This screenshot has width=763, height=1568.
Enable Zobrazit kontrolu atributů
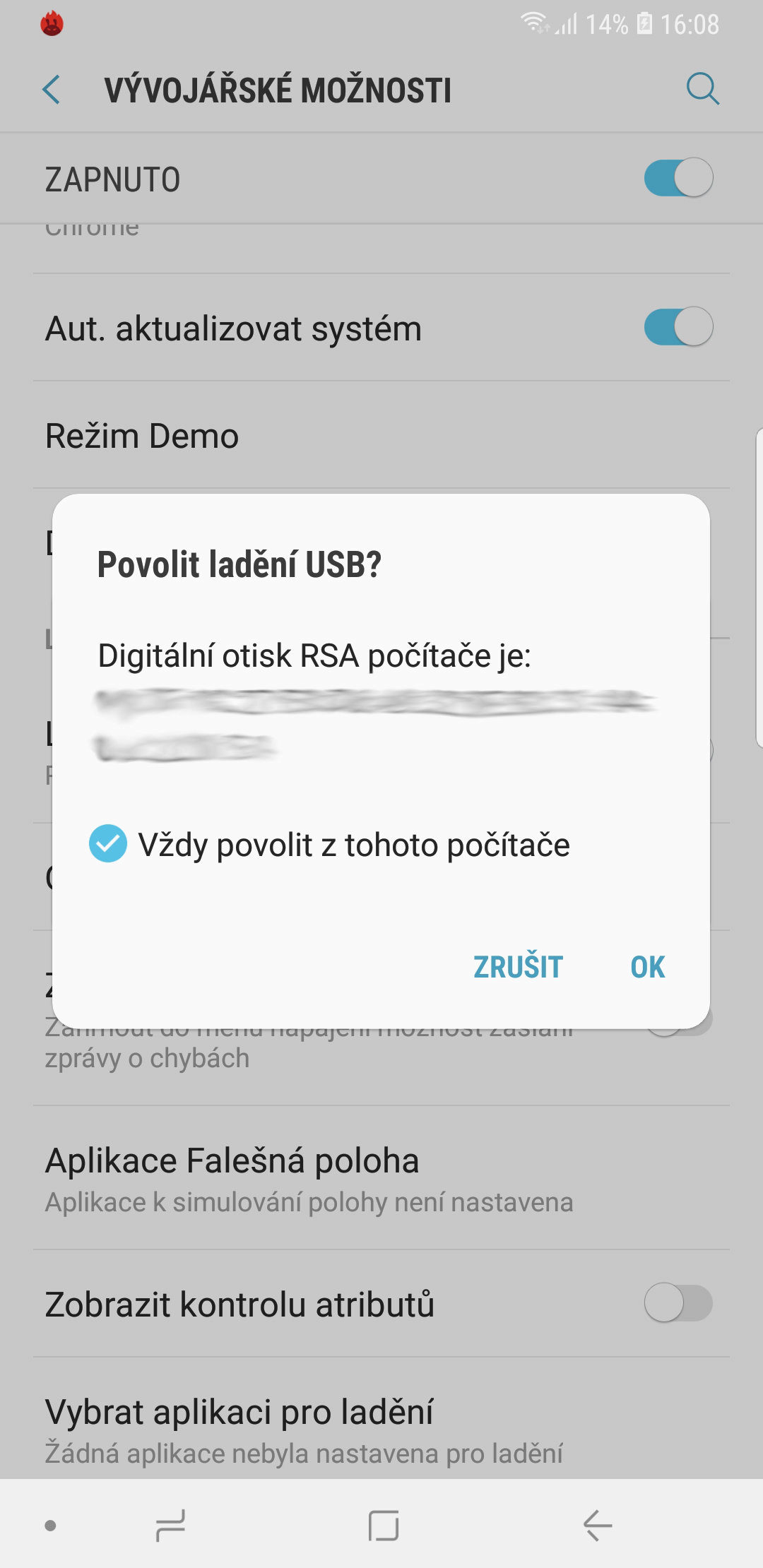pyautogui.click(x=678, y=1303)
